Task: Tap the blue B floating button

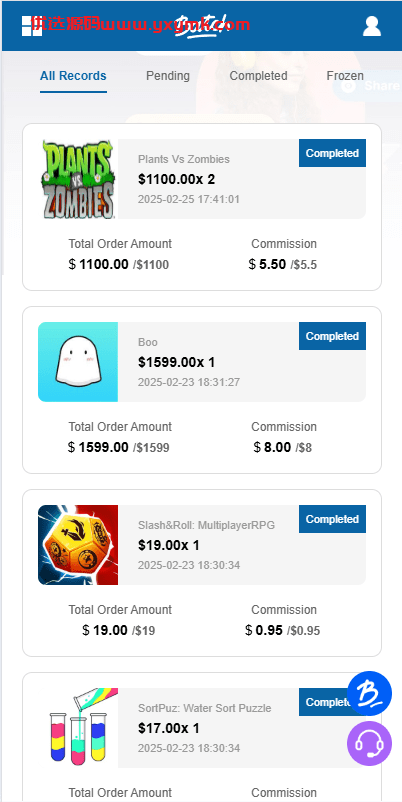Action: (x=369, y=694)
